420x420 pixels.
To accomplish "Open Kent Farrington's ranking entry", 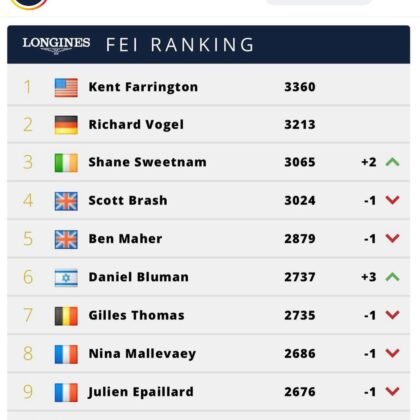I will [x=209, y=86].
